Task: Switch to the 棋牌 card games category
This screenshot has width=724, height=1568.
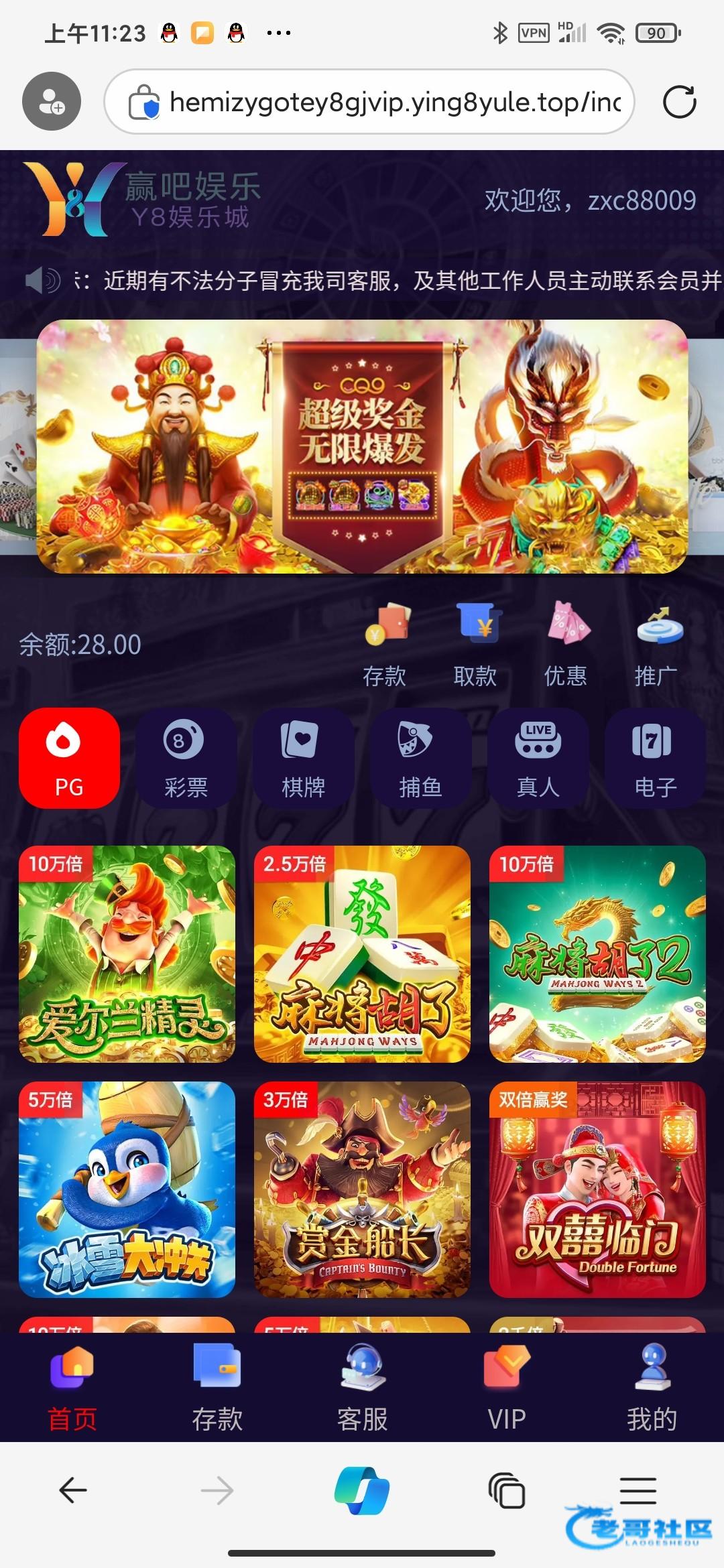Action: 303,757
